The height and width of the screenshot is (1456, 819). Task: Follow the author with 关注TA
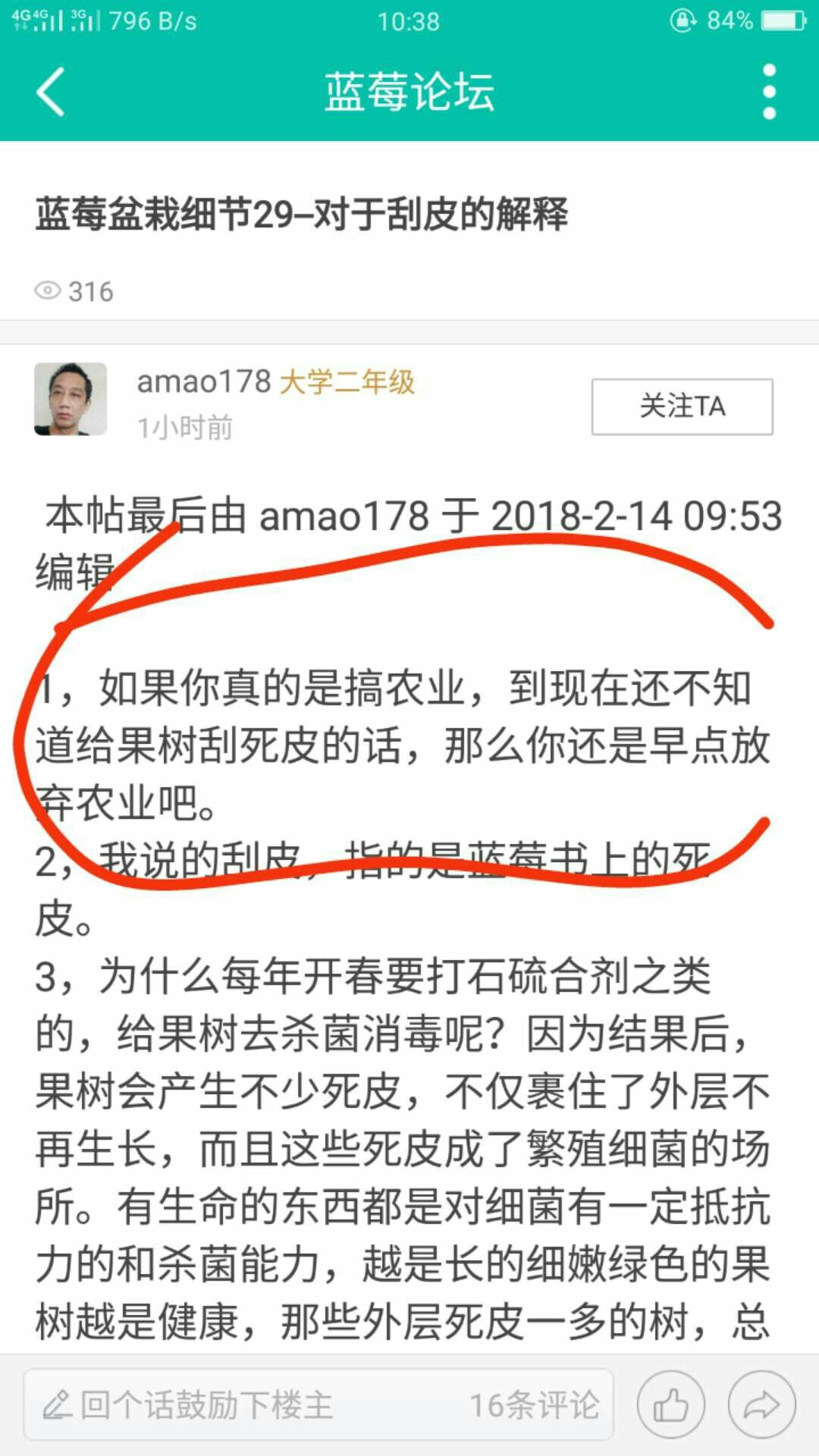682,406
